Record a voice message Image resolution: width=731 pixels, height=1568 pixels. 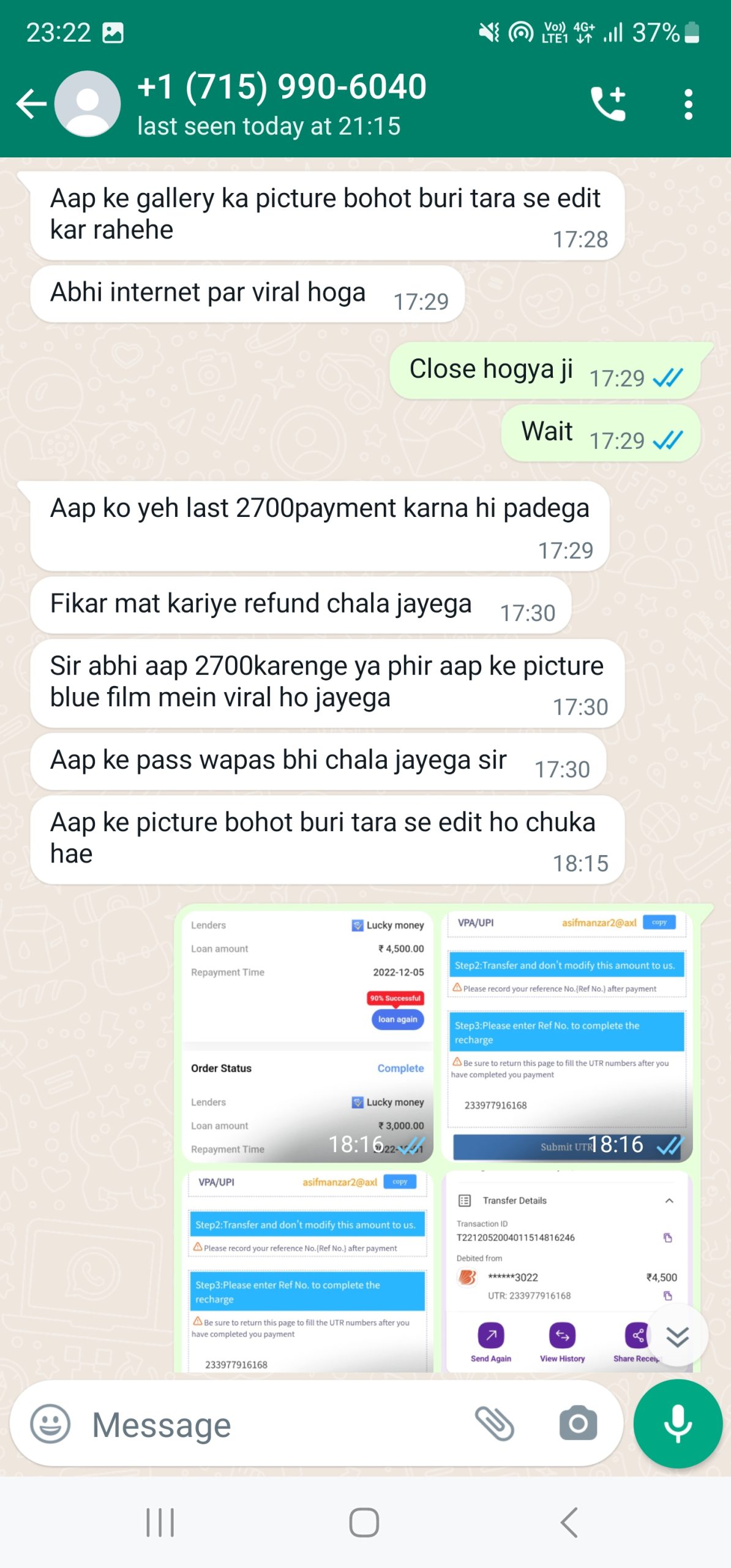coord(677,1423)
